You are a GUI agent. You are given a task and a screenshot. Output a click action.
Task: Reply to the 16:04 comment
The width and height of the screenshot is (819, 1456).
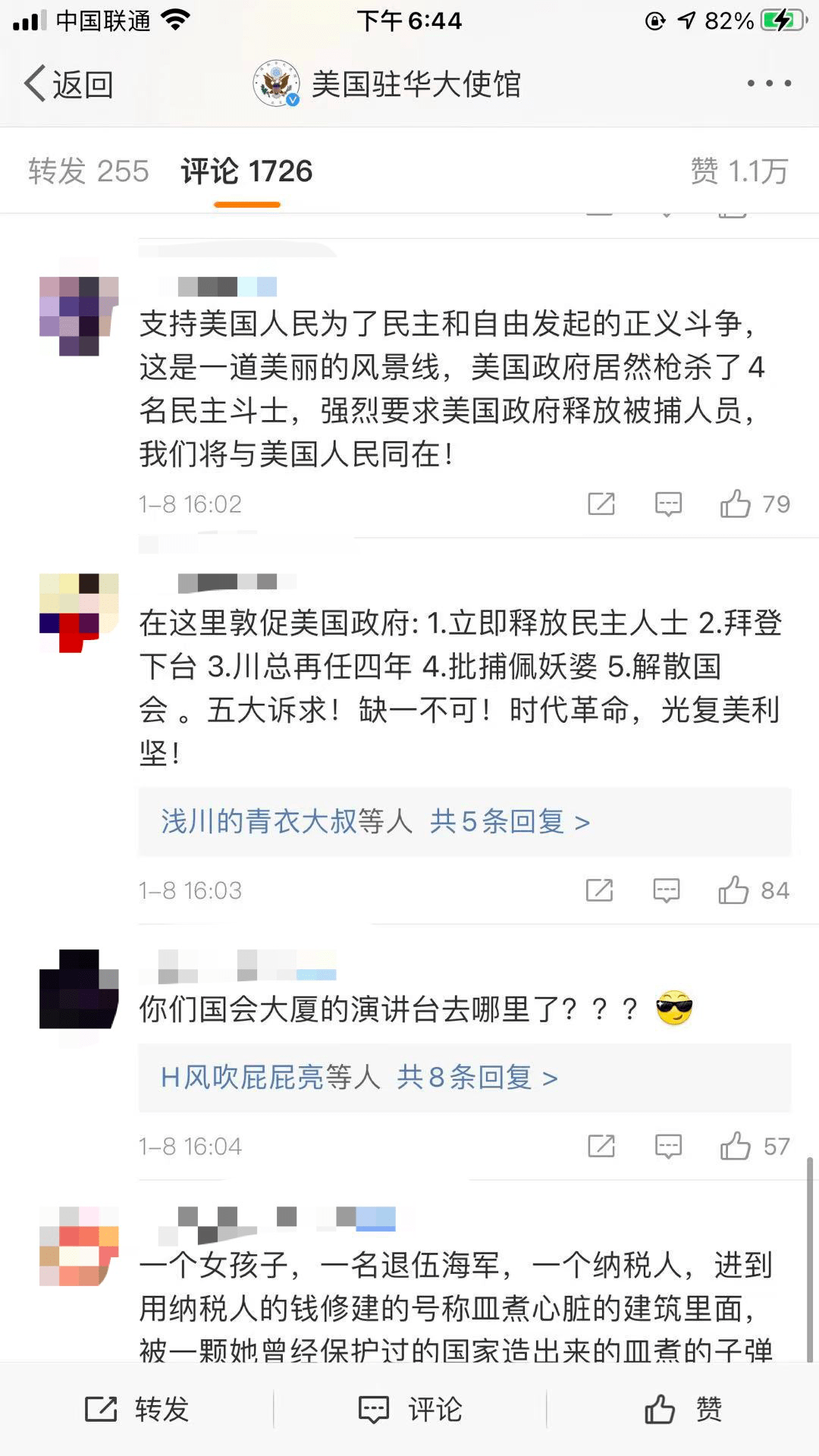[x=668, y=1146]
